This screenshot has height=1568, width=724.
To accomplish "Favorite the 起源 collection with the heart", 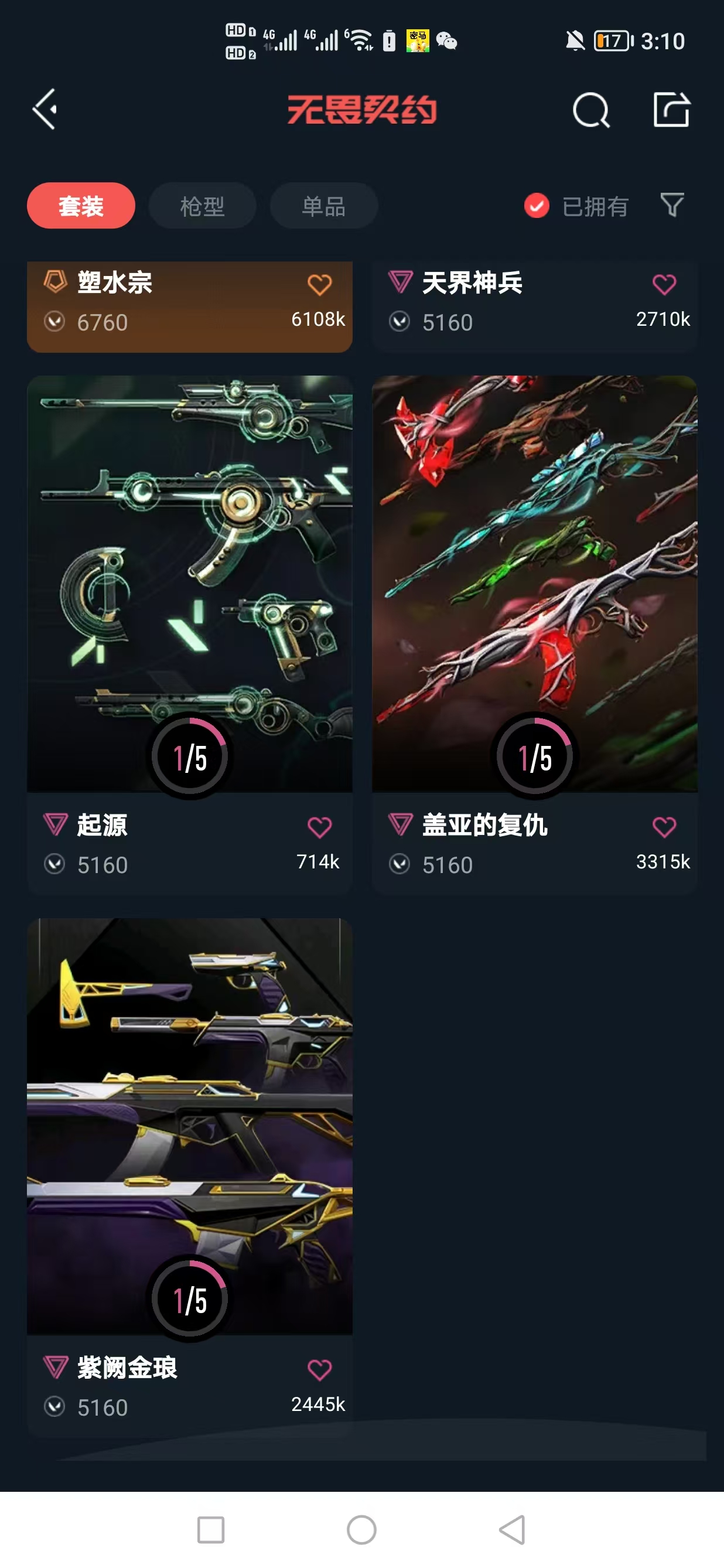I will pyautogui.click(x=320, y=826).
